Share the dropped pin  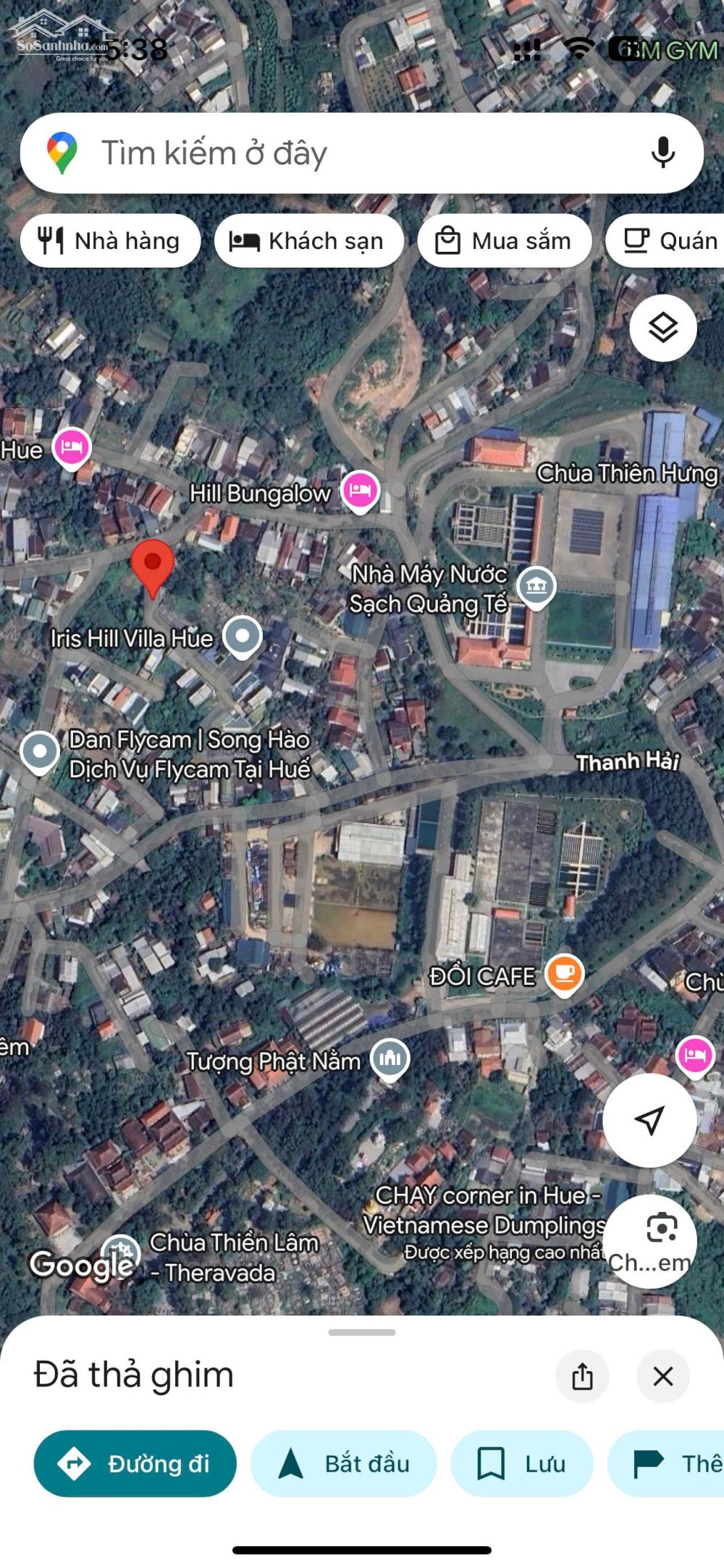tap(582, 1376)
